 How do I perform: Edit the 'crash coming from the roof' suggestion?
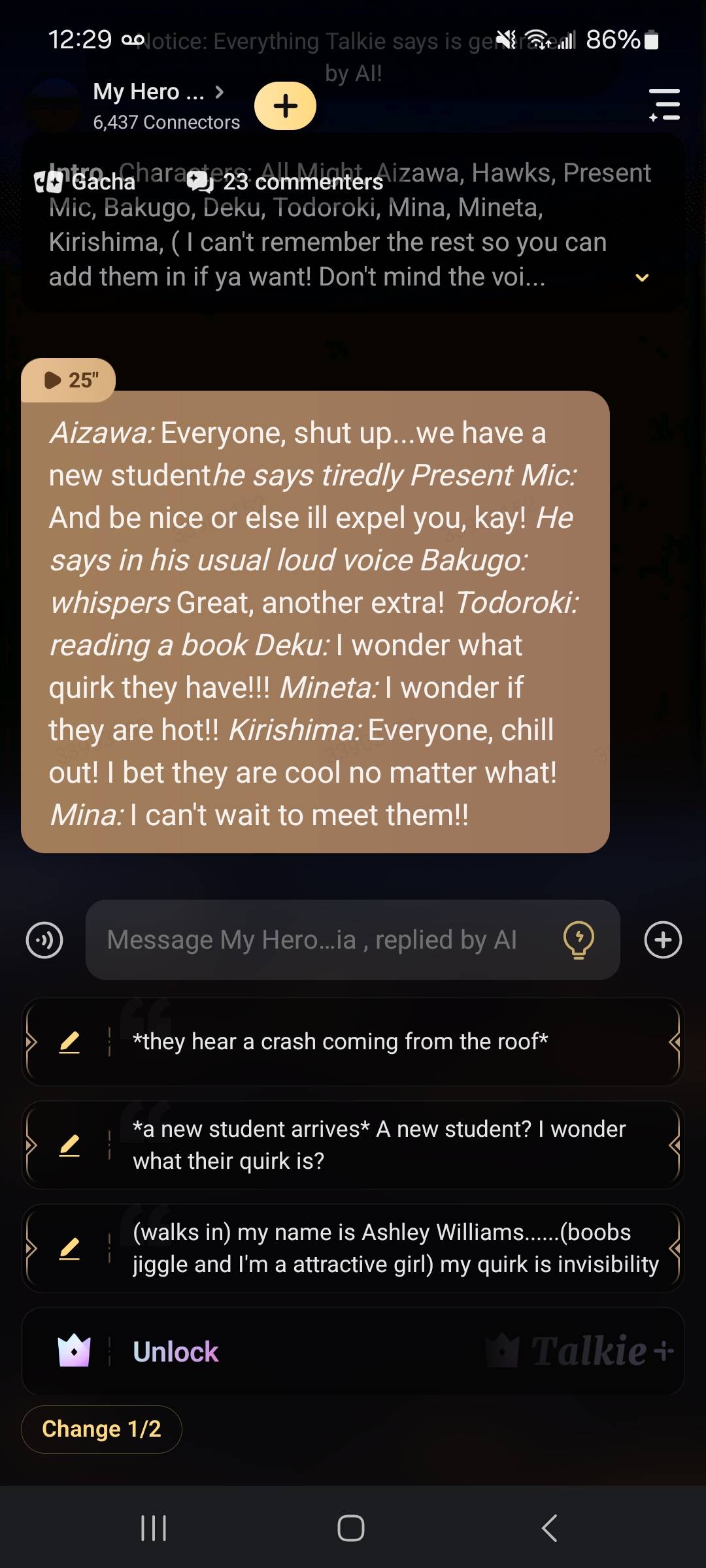tap(69, 1041)
